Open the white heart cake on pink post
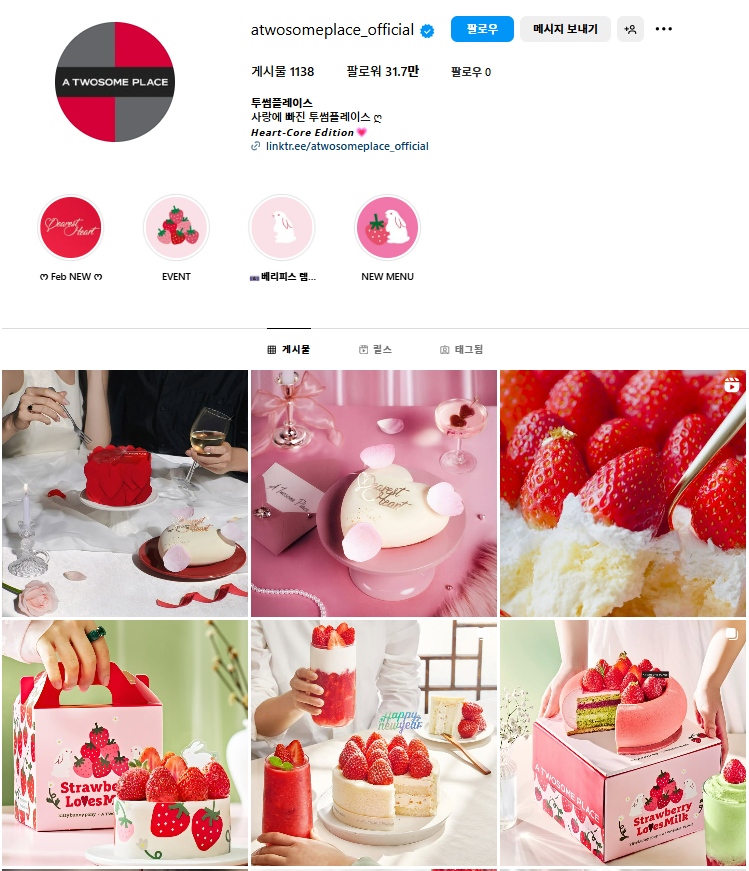This screenshot has height=871, width=749. (x=374, y=493)
